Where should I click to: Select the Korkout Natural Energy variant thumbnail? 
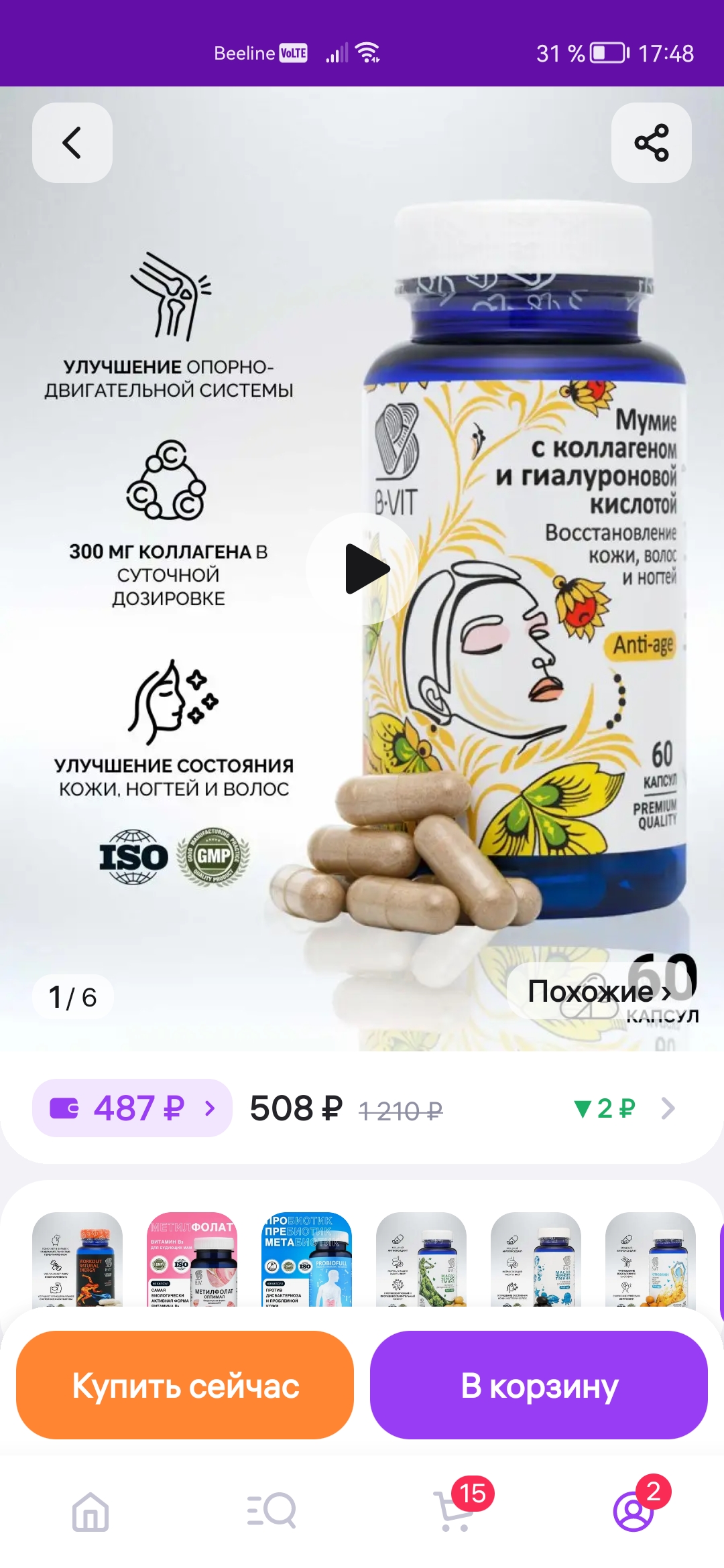click(x=78, y=1259)
